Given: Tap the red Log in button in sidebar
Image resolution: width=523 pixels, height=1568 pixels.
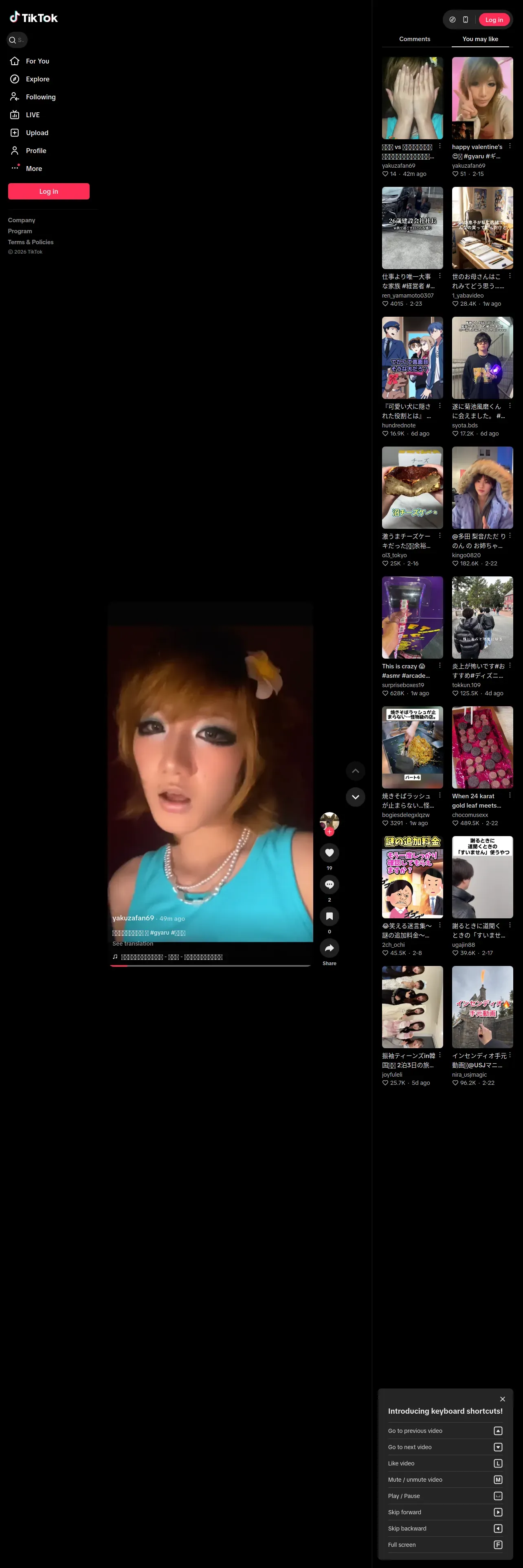Looking at the screenshot, I should click(49, 191).
